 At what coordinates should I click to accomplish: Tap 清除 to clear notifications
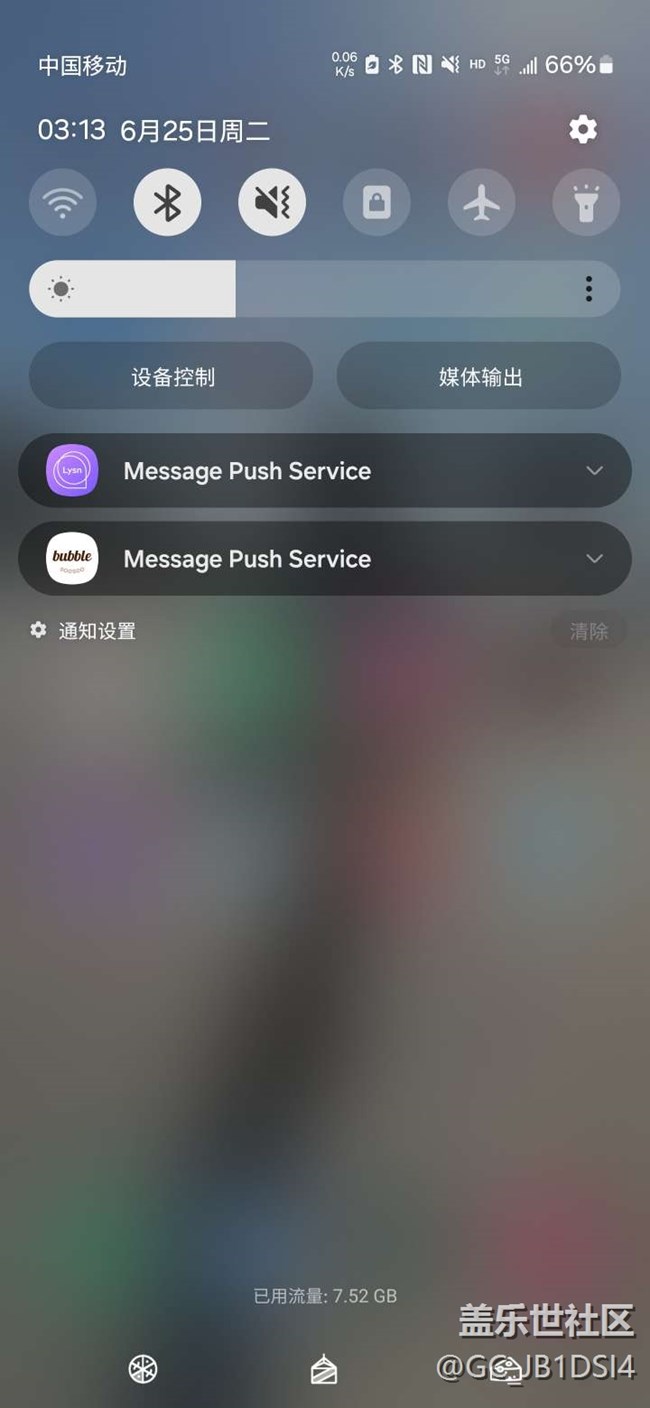tap(588, 631)
